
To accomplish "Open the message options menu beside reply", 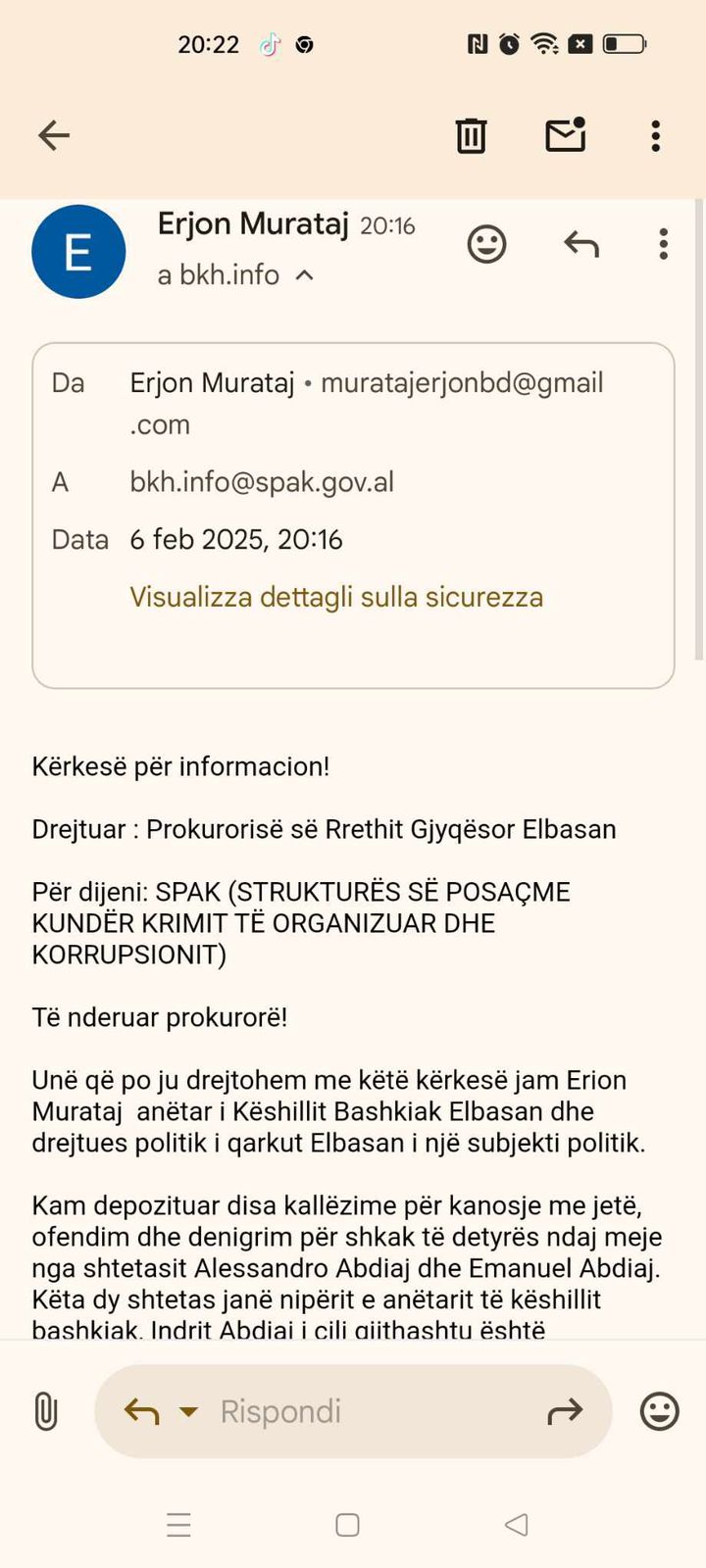I will 664,243.
